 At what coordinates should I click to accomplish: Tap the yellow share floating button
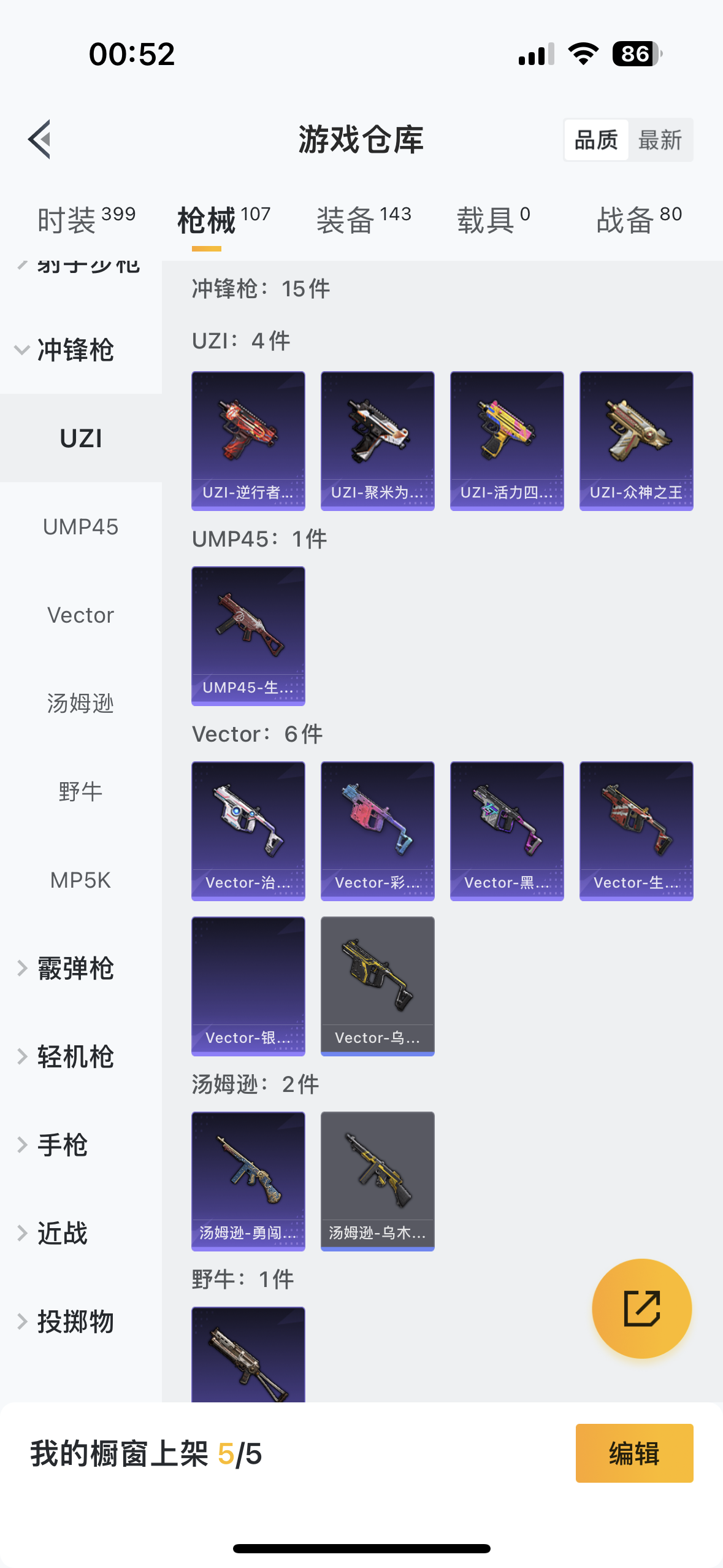pos(641,1309)
